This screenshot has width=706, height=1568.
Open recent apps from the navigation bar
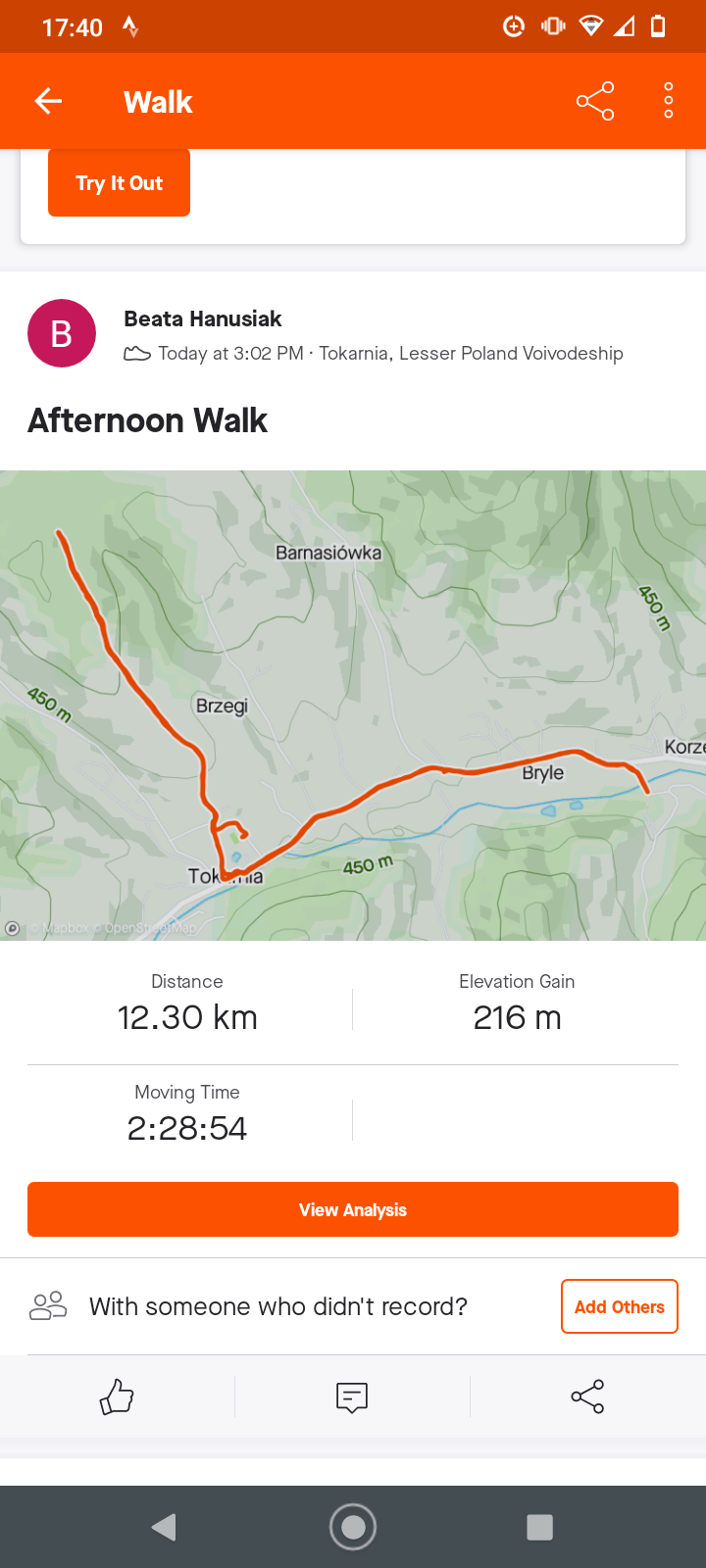pos(539,1527)
